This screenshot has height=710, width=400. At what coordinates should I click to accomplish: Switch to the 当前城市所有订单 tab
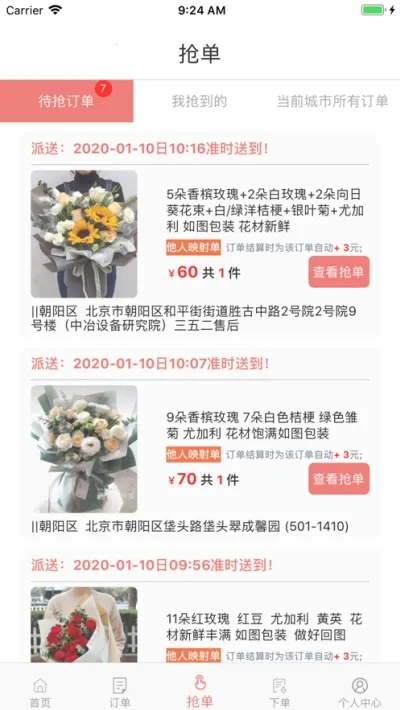point(333,101)
